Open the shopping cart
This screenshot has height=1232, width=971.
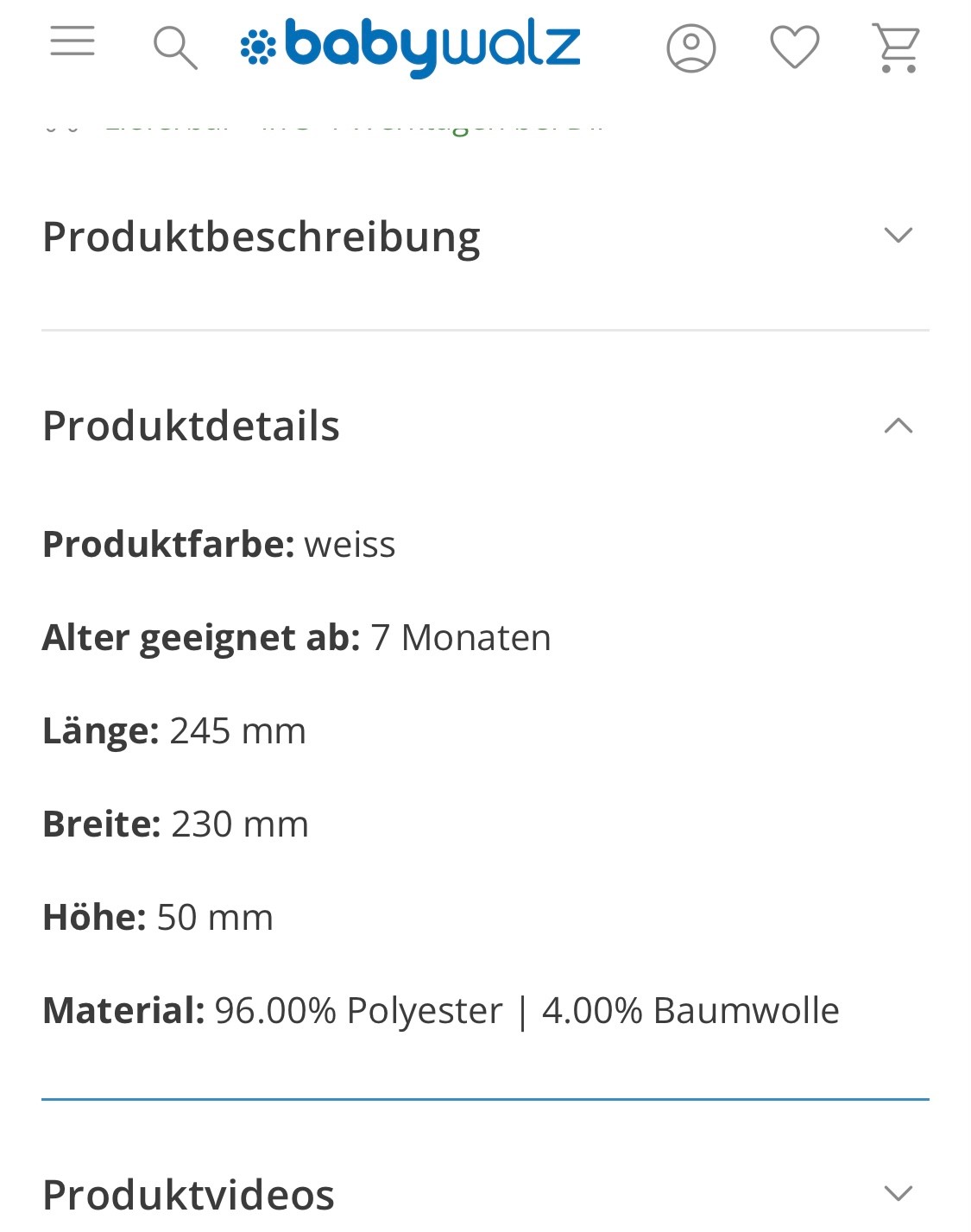click(x=896, y=48)
